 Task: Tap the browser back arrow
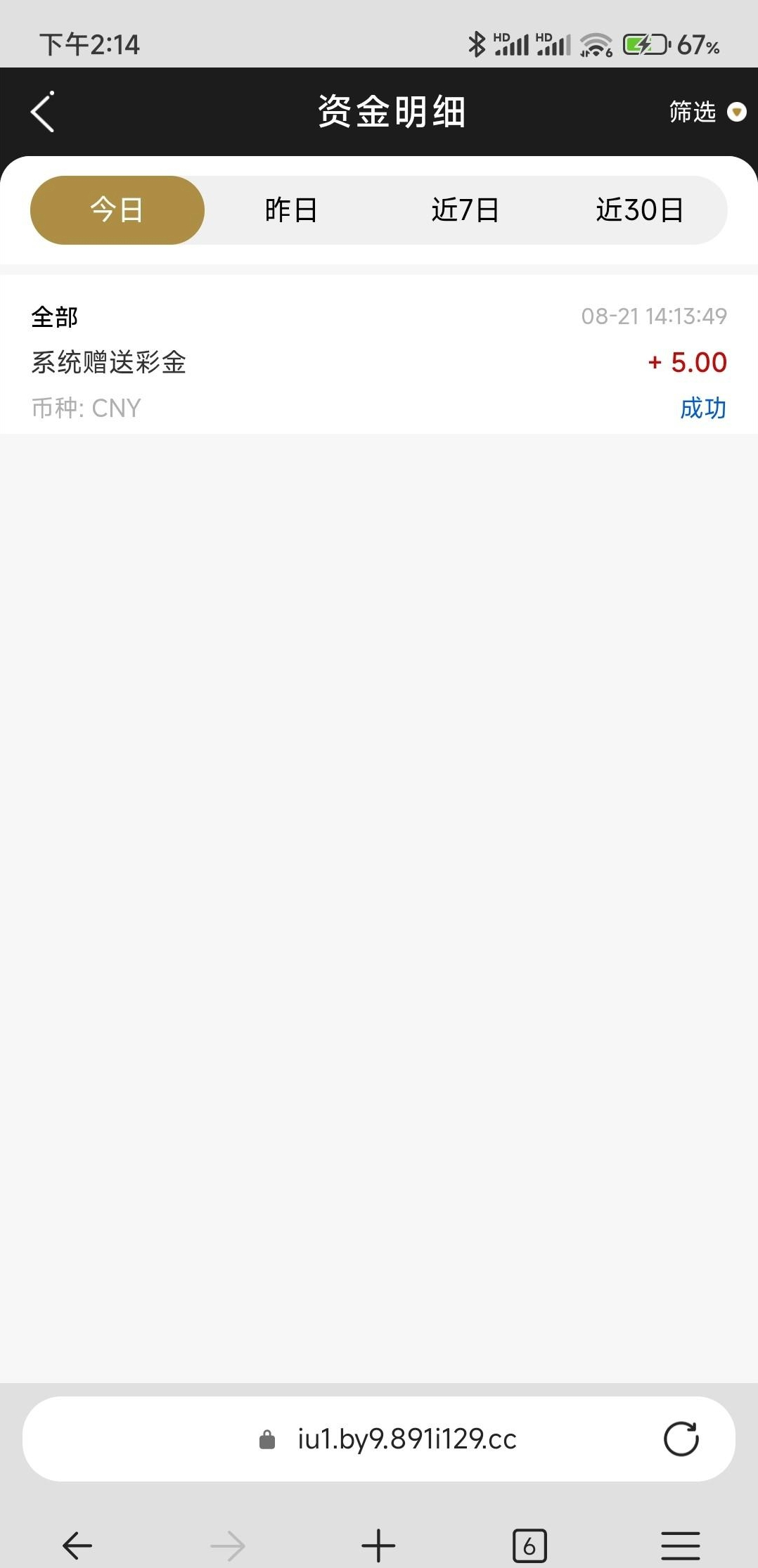pos(77,1545)
